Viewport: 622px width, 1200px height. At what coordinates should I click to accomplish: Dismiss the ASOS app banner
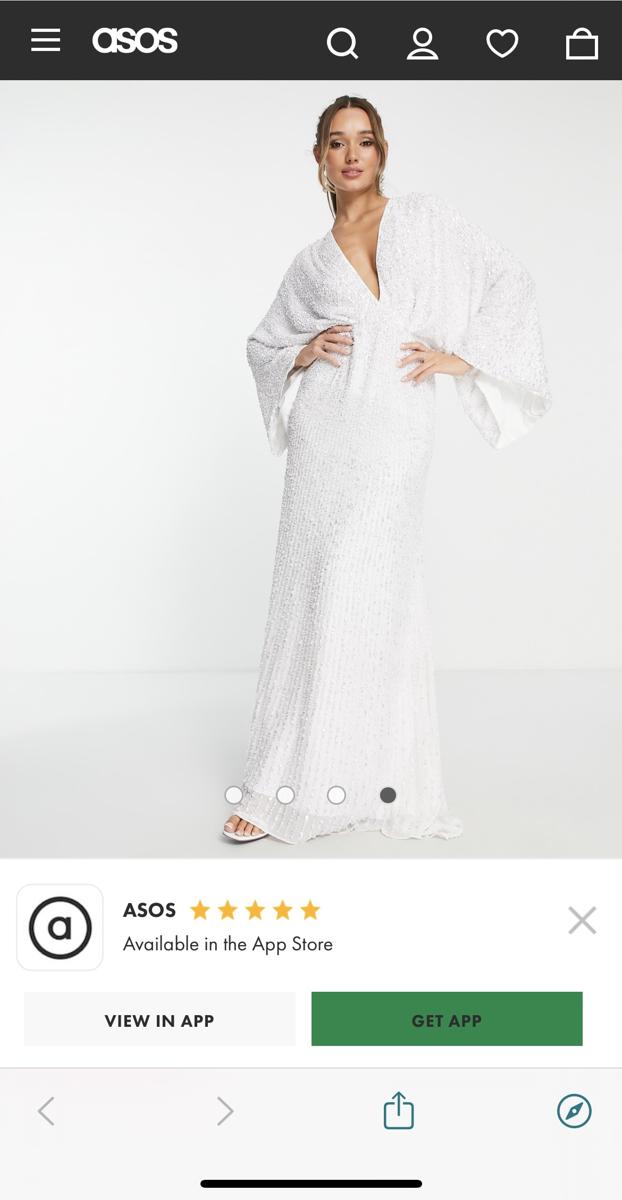click(582, 920)
